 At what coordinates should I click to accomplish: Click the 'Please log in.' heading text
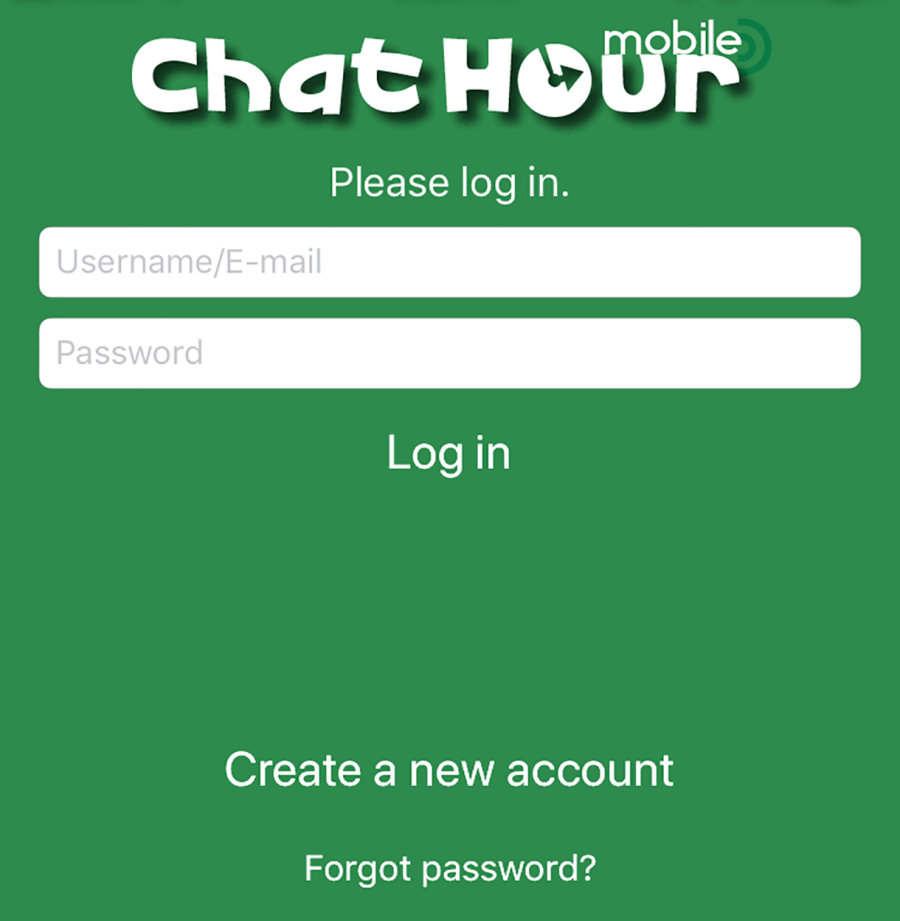click(x=448, y=183)
